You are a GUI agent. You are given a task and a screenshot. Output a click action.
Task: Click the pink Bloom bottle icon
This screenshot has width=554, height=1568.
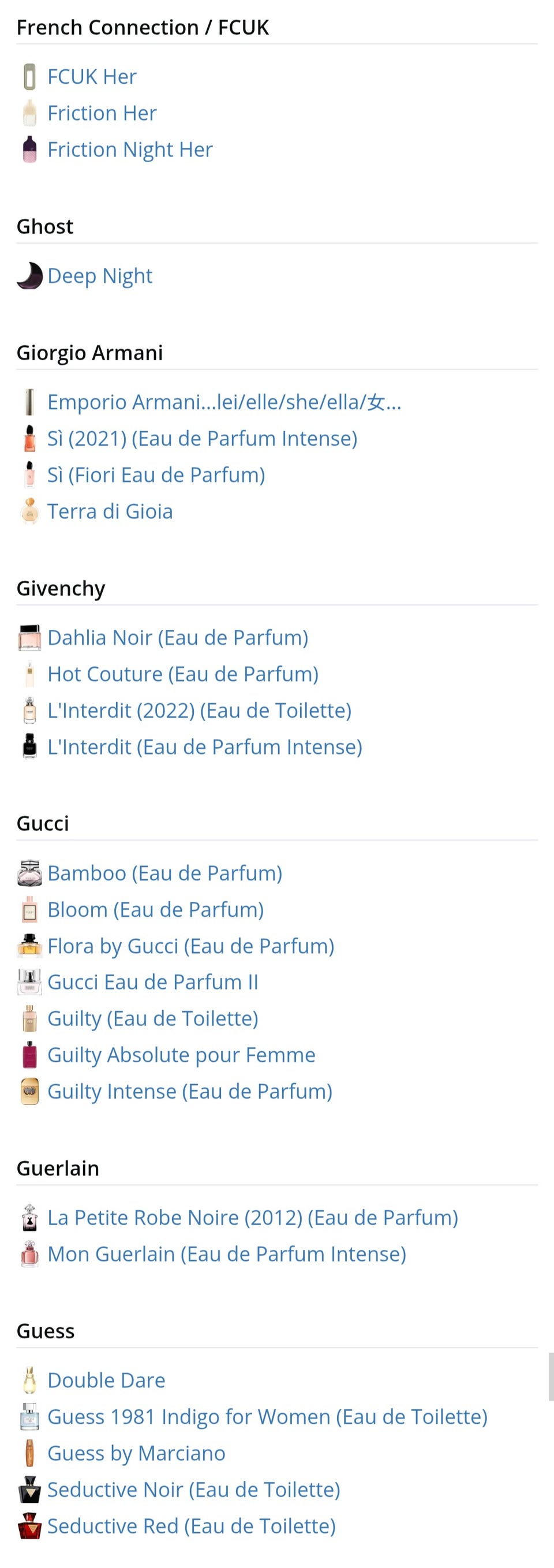point(29,909)
